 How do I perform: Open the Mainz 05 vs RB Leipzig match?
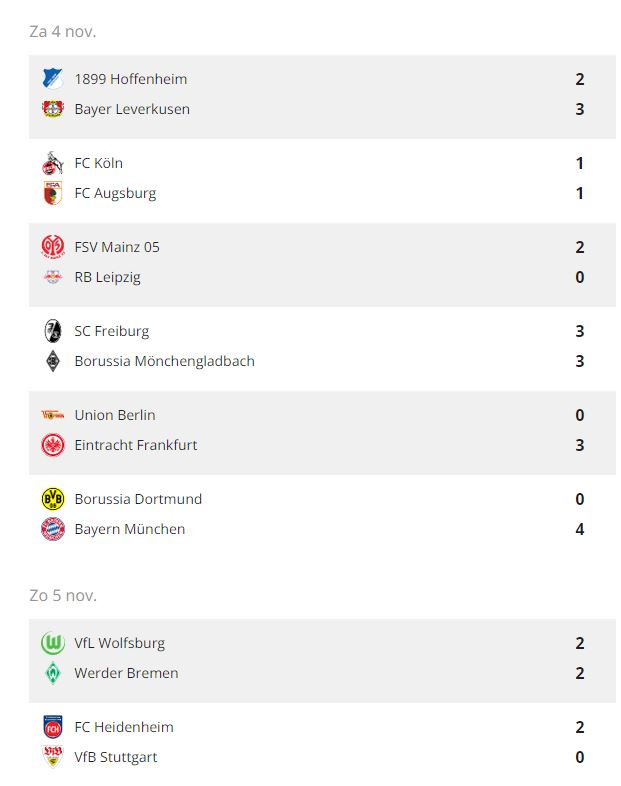(x=322, y=262)
